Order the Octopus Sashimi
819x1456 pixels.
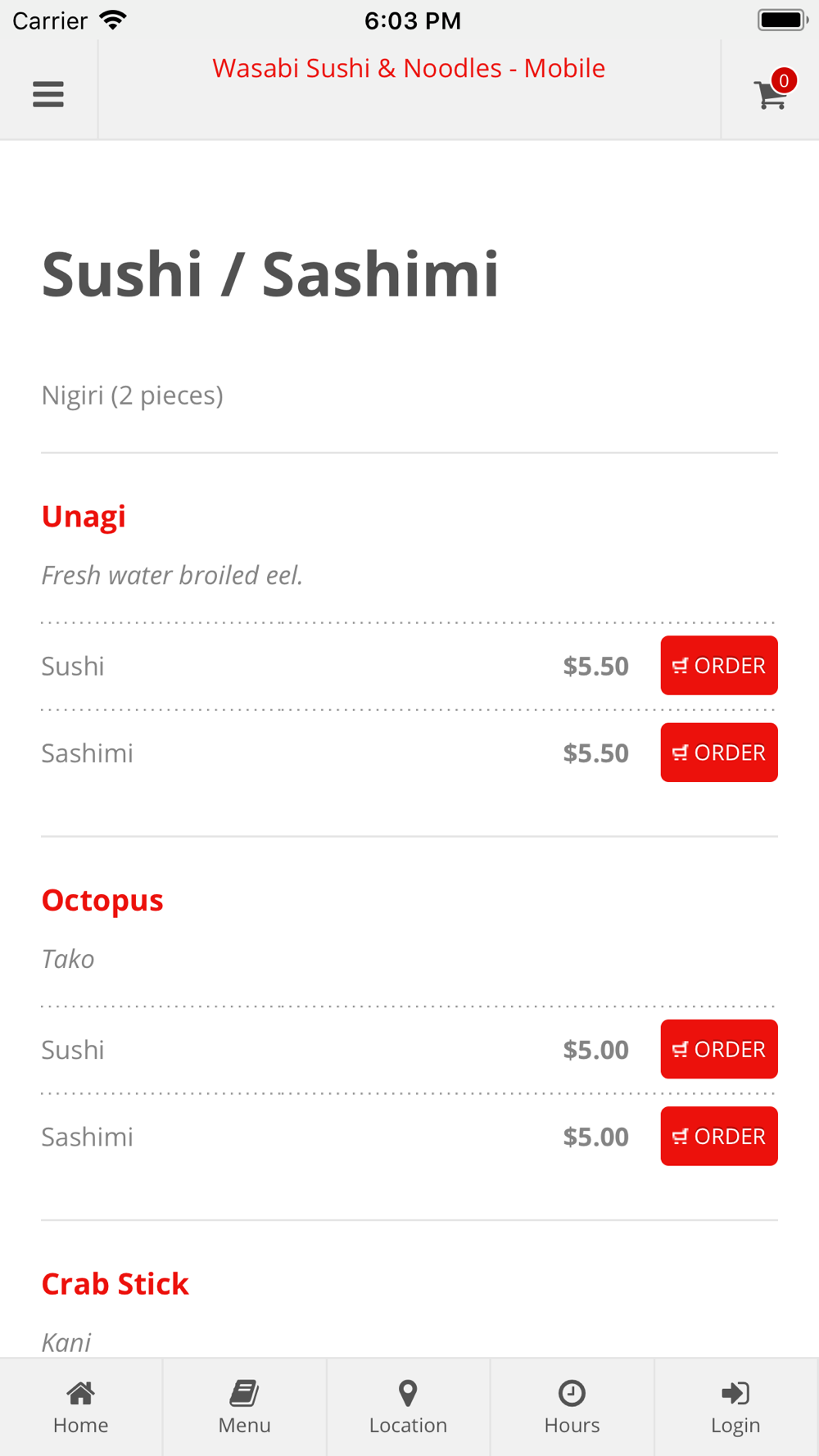point(719,1136)
